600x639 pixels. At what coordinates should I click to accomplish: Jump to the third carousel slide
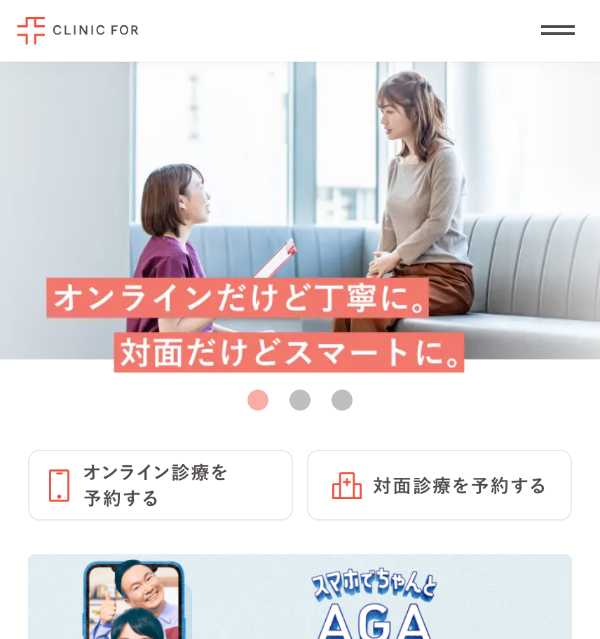pyautogui.click(x=342, y=400)
